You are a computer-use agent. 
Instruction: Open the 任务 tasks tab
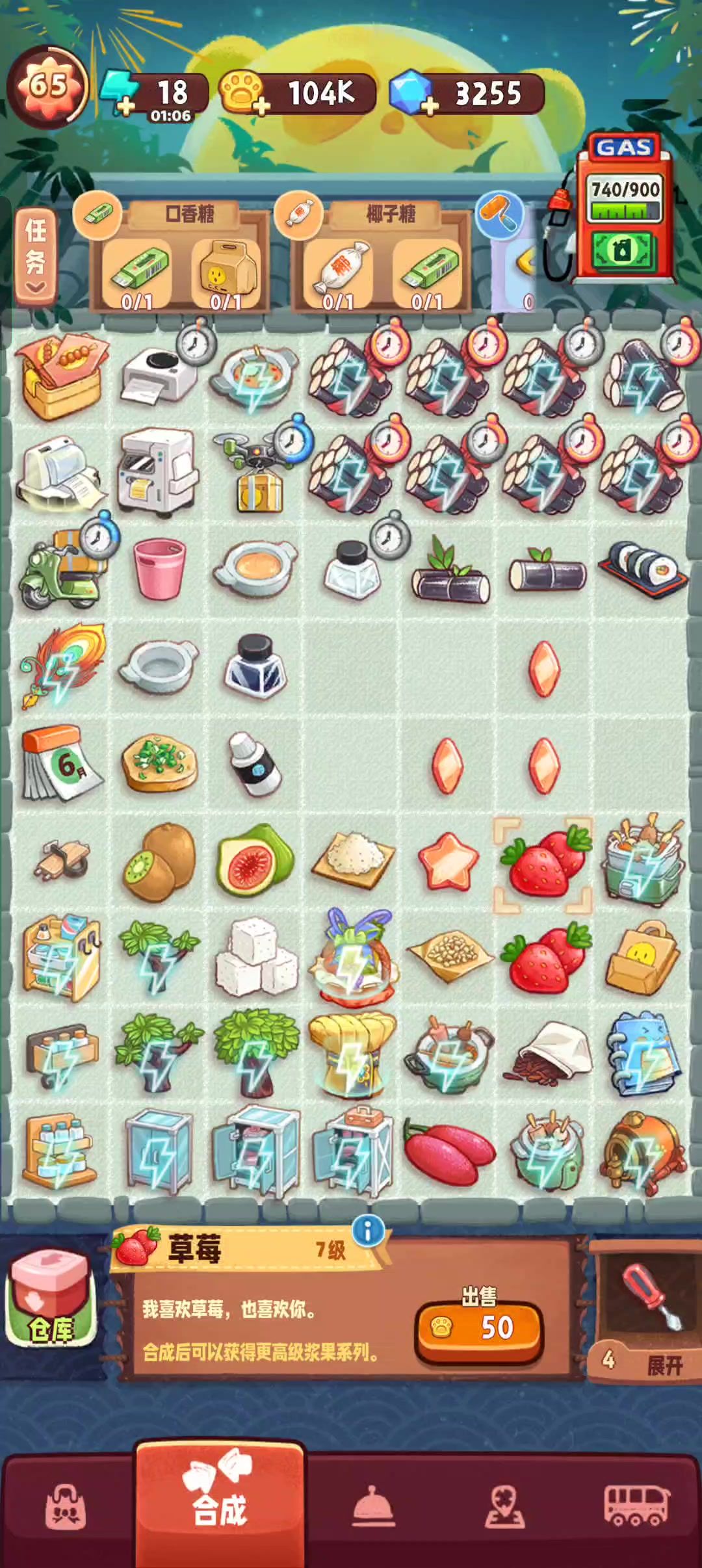(x=36, y=255)
